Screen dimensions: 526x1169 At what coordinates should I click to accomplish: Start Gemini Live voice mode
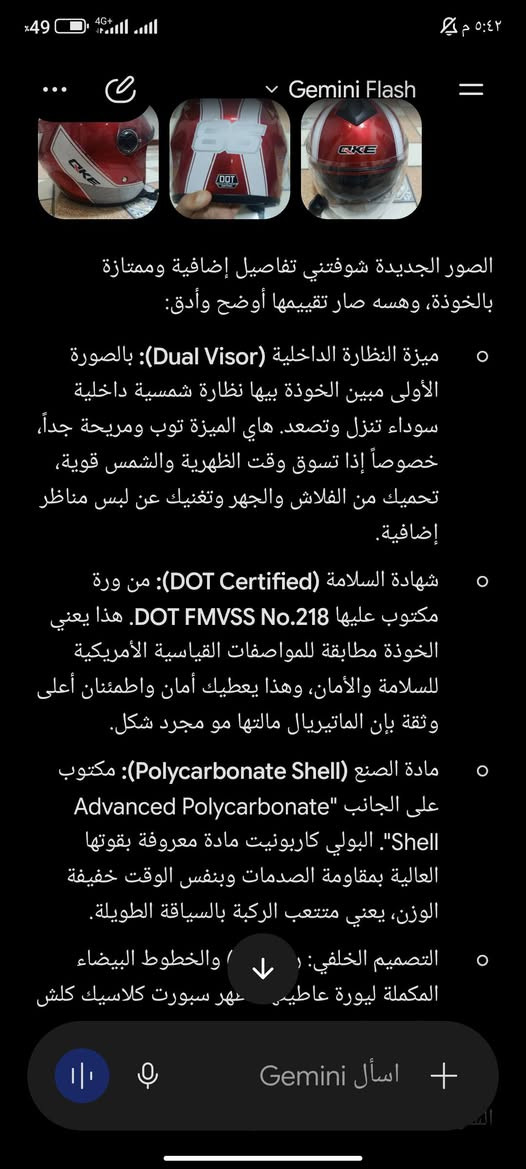coord(82,1075)
